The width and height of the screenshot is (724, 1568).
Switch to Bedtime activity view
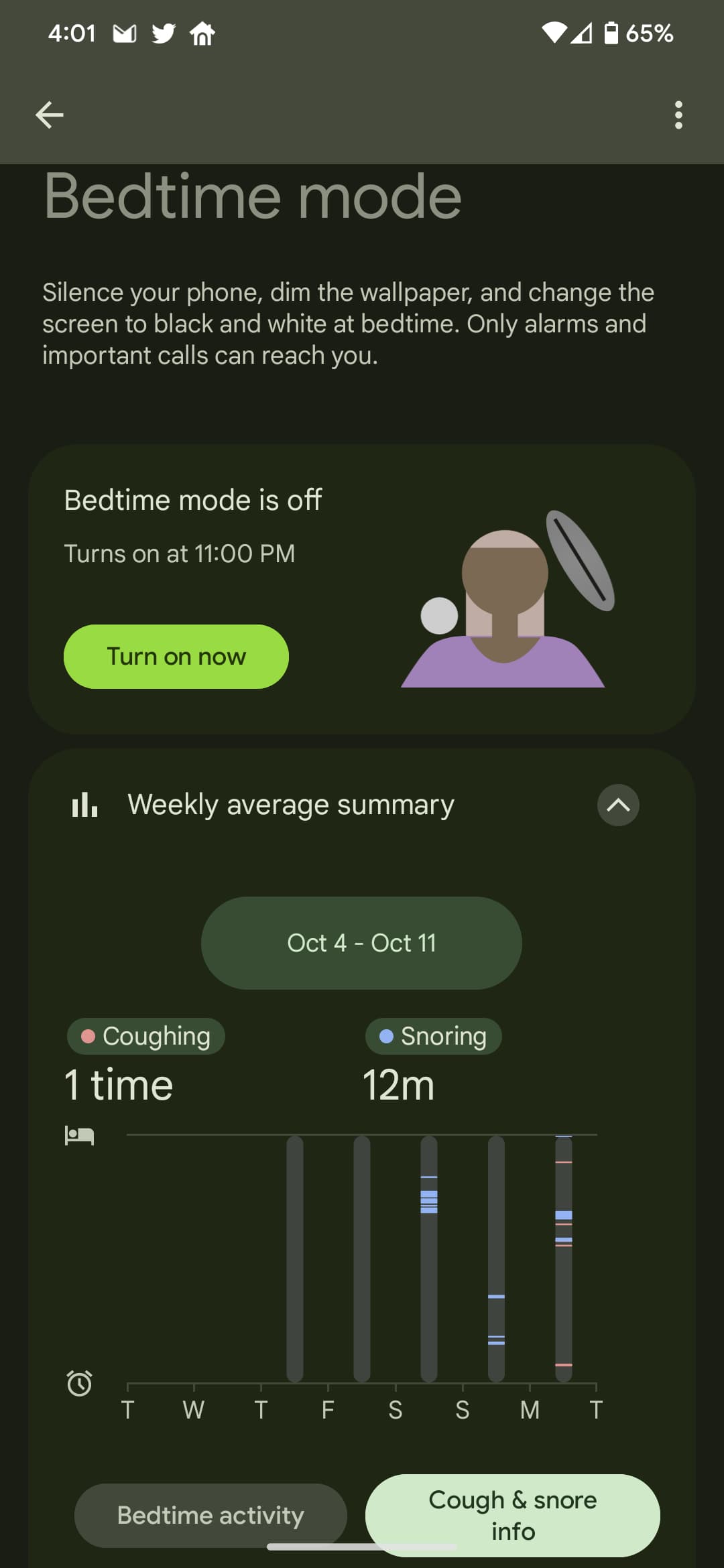(210, 1515)
